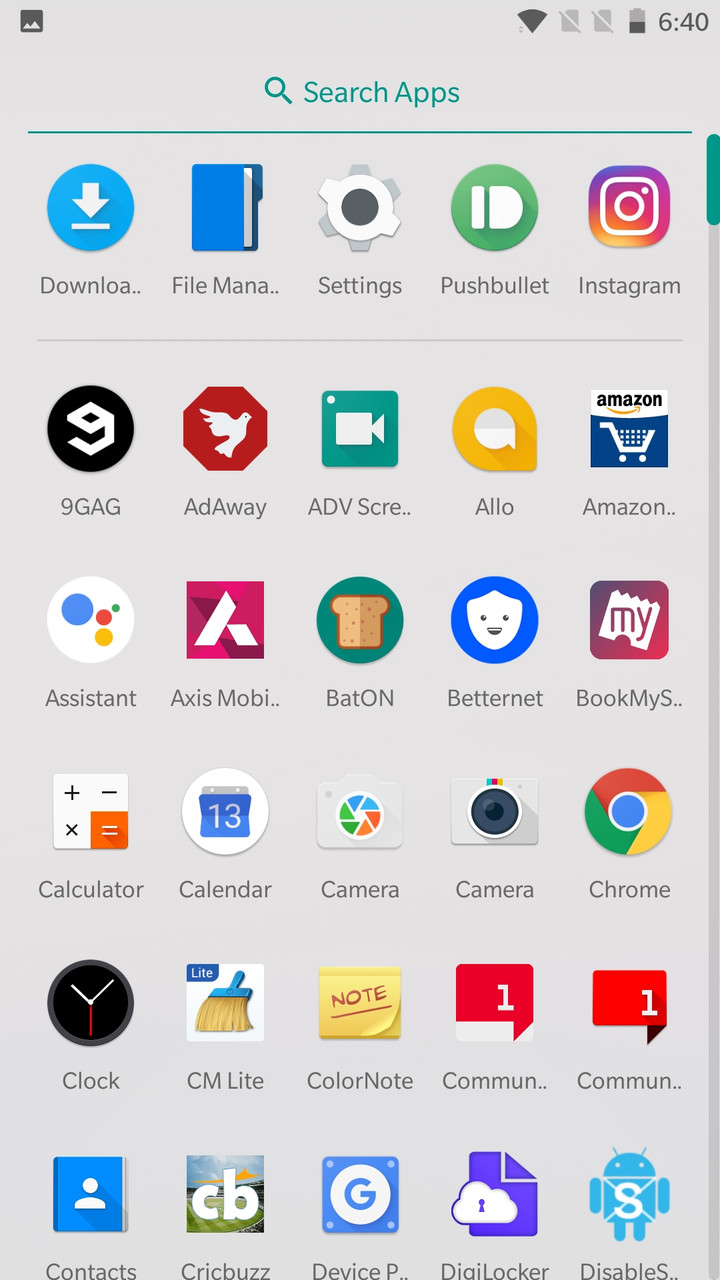720x1280 pixels.
Task: Open the Allo messenger
Action: tap(495, 429)
